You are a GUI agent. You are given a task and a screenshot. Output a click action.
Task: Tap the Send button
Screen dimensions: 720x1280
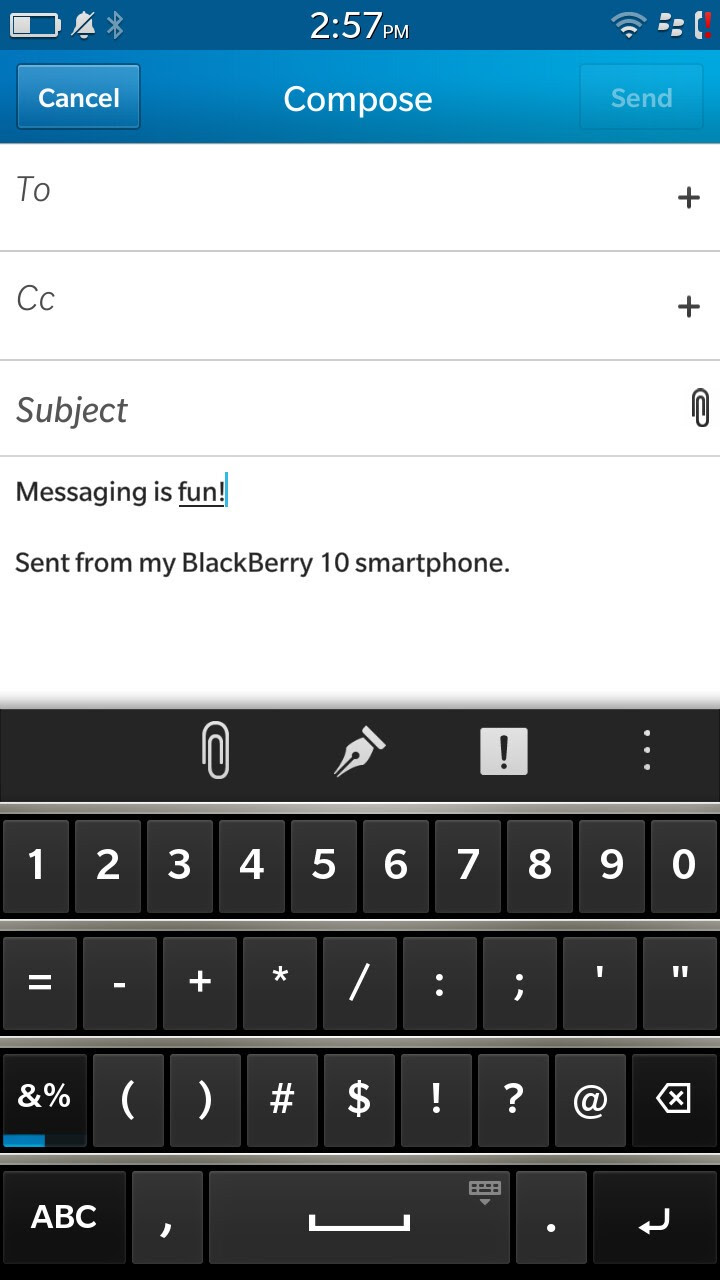641,97
